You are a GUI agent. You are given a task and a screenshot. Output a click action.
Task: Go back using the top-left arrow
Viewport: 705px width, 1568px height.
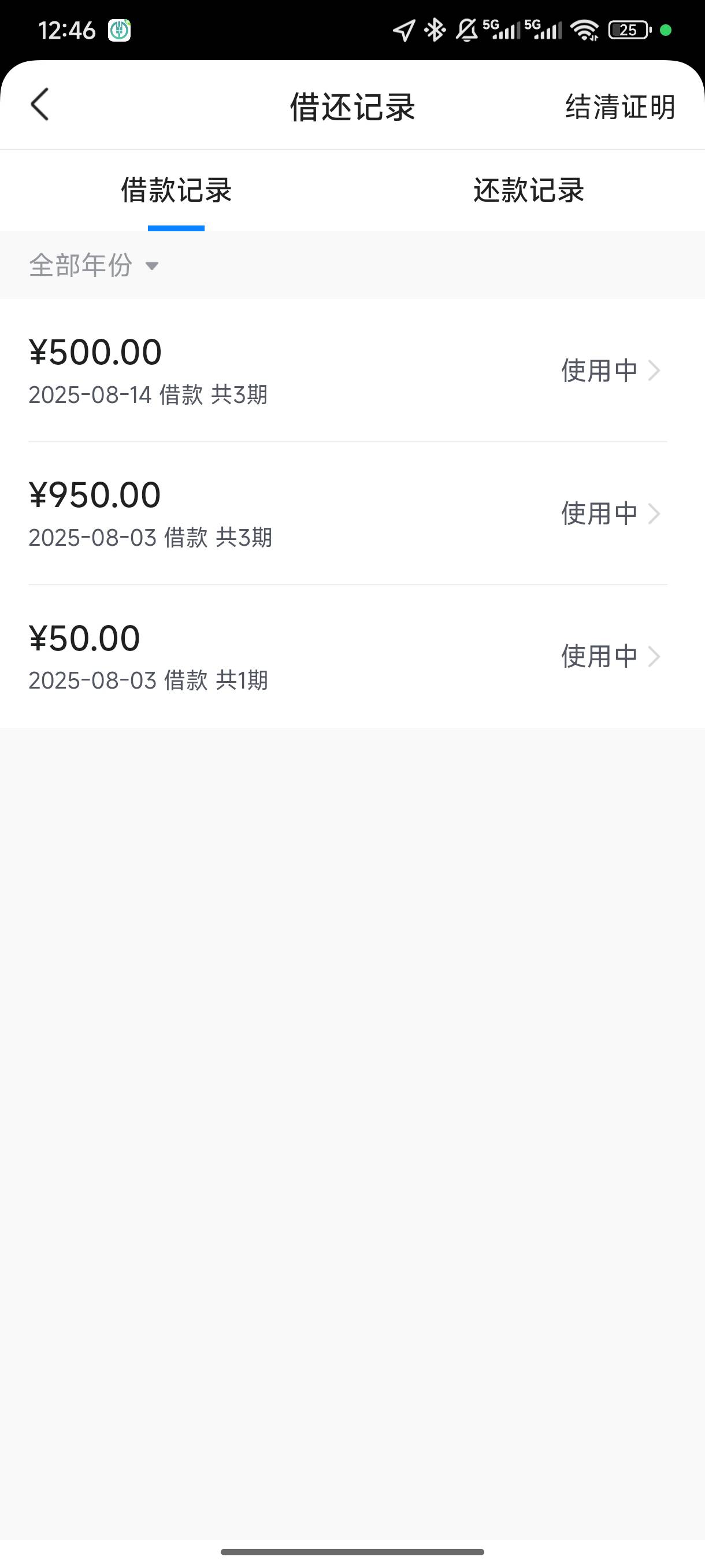click(40, 105)
